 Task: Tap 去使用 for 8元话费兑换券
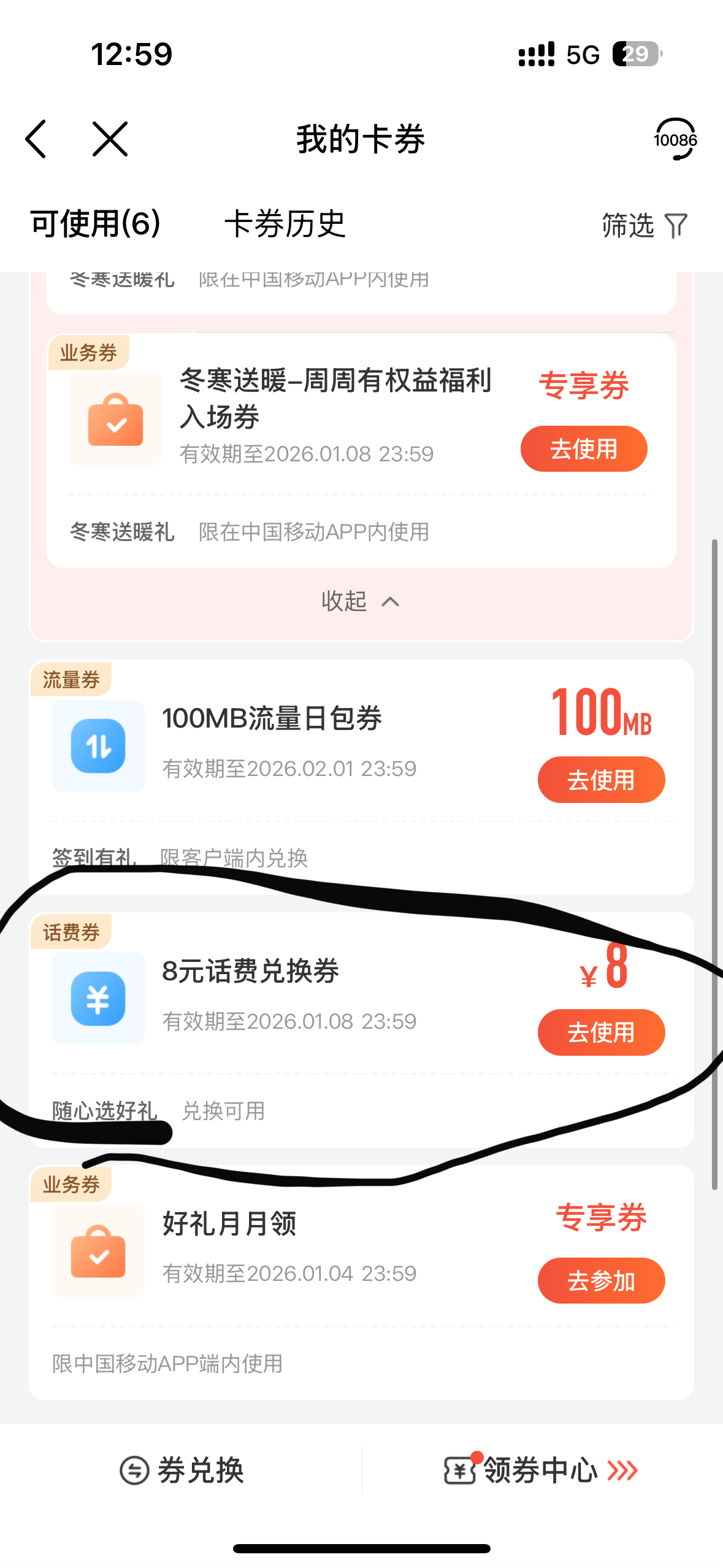coord(600,1032)
